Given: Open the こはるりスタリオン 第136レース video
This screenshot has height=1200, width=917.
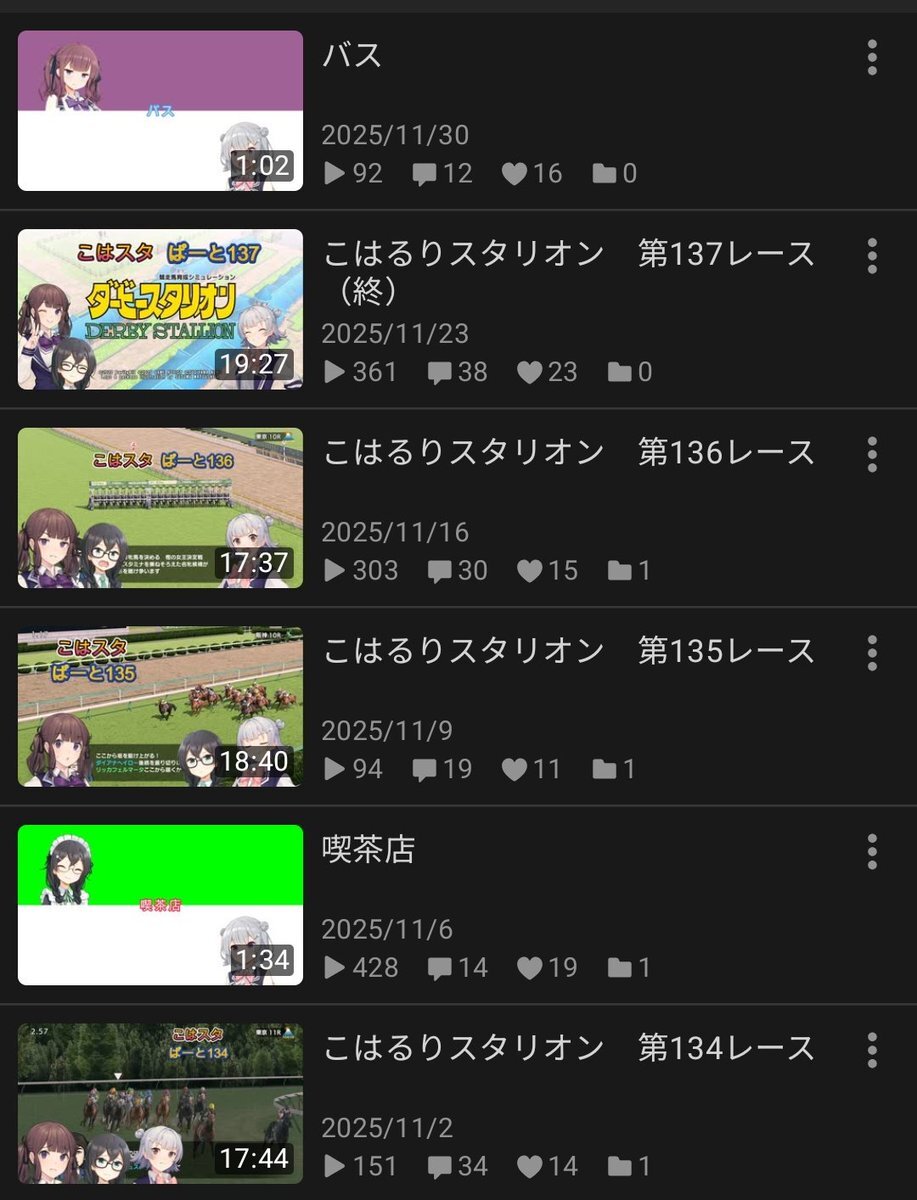Looking at the screenshot, I should coord(160,508).
